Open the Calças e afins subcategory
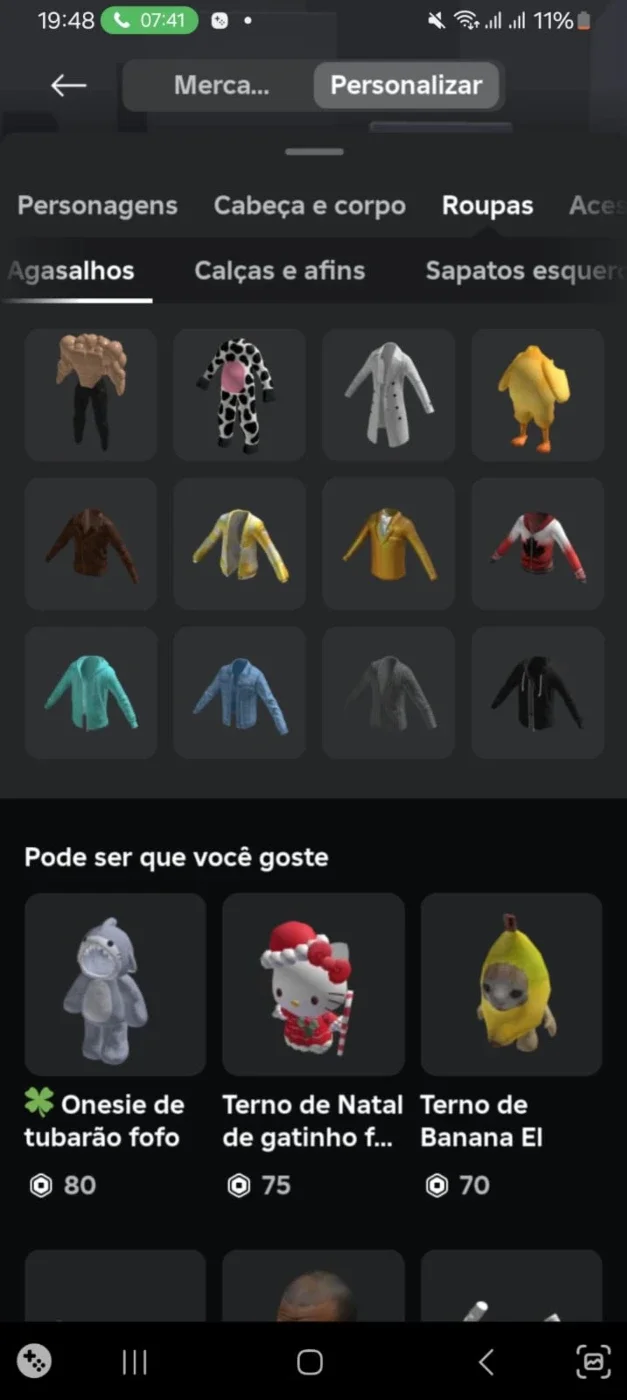627x1400 pixels. click(280, 271)
